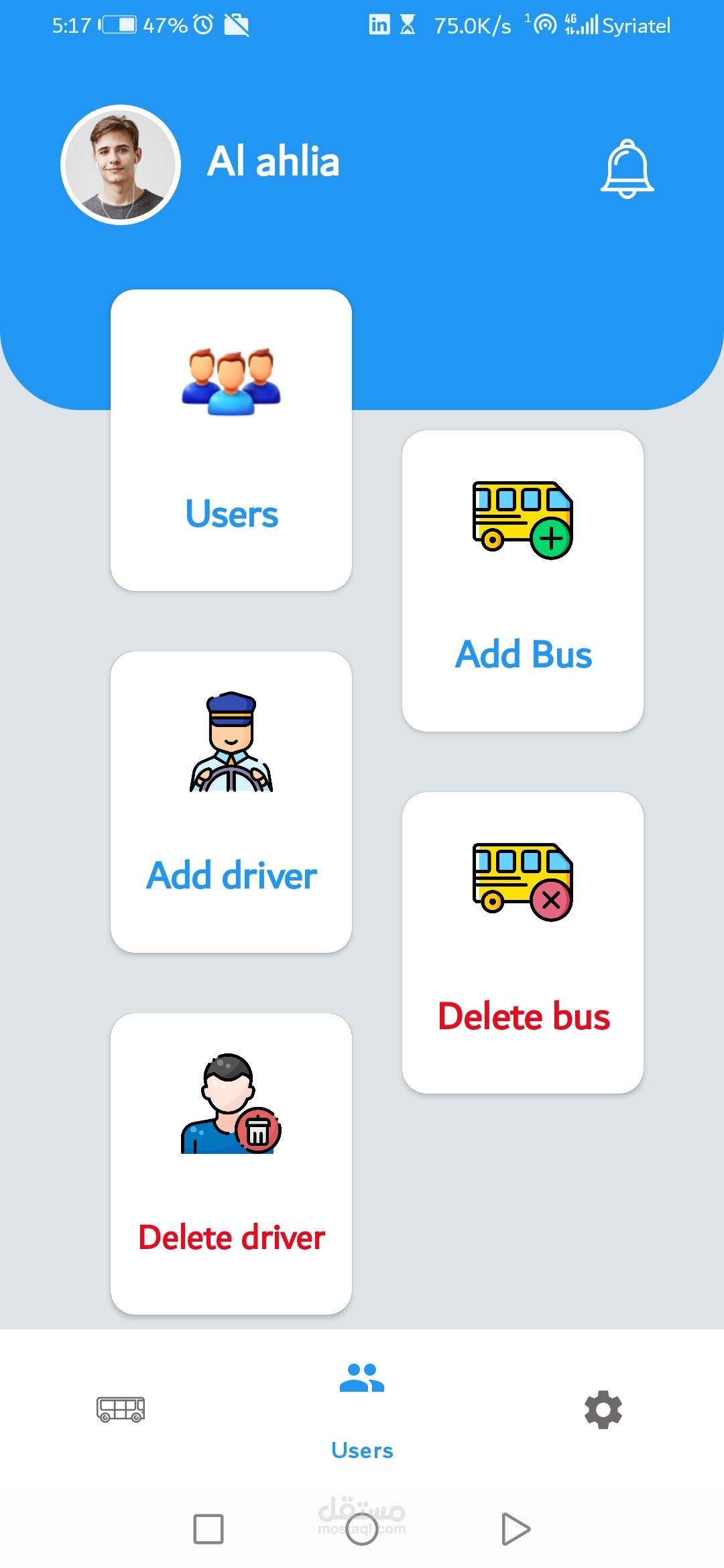724x1568 pixels.
Task: Select the Users bottom tab
Action: (362, 1411)
